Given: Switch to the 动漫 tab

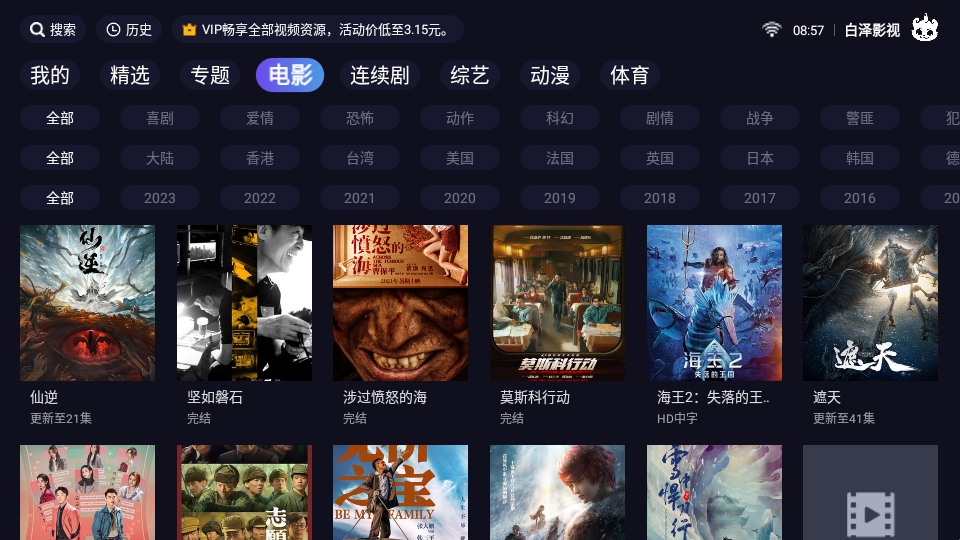Looking at the screenshot, I should pos(550,75).
